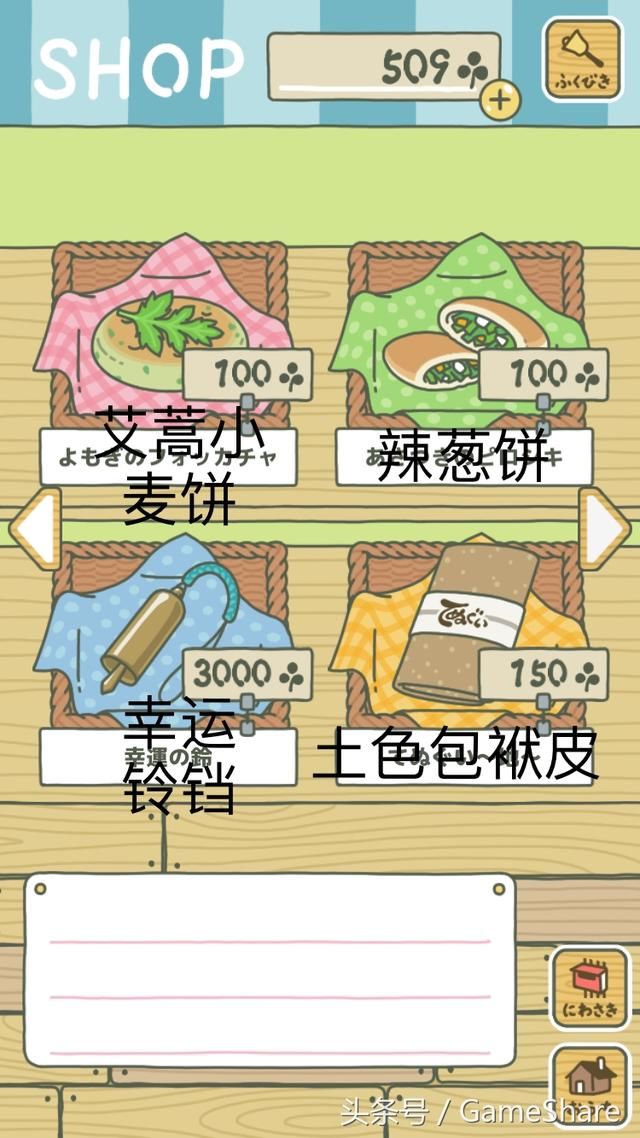Open the にわさき garden button
This screenshot has height=1138, width=640.
pos(590,987)
